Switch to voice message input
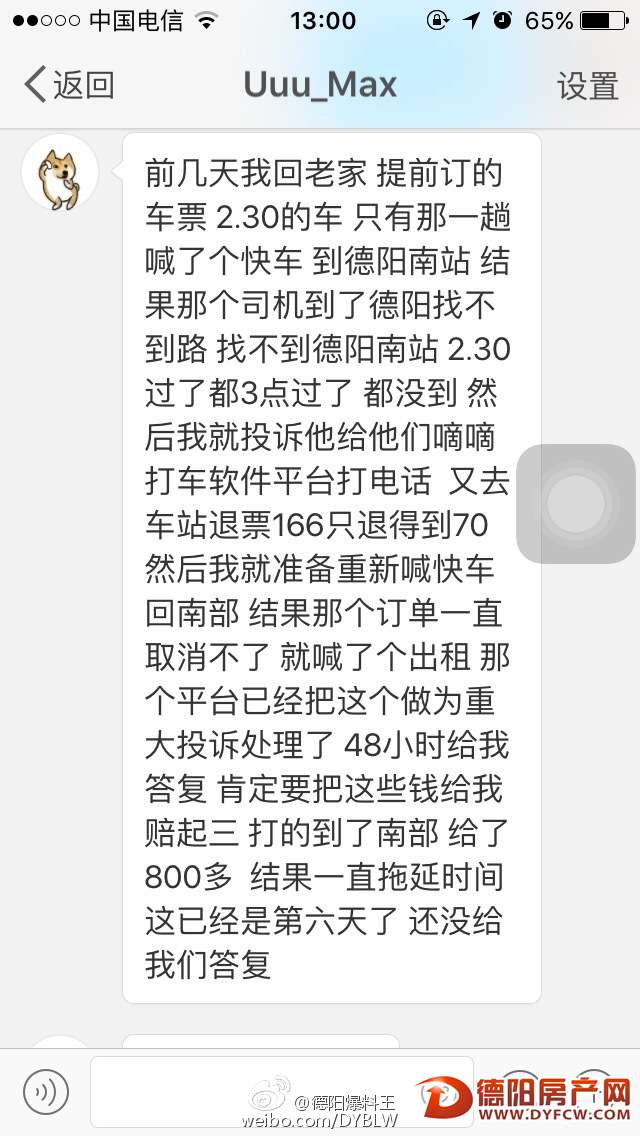Viewport: 640px width, 1136px height. 46,1091
